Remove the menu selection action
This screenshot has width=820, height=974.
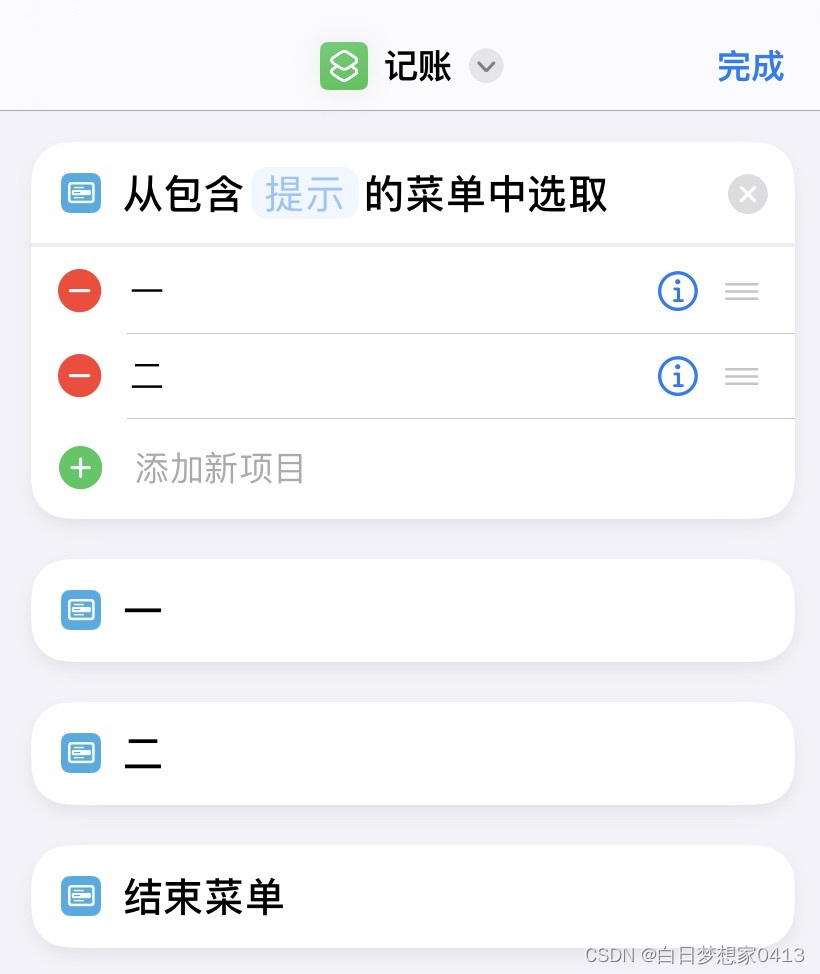(x=747, y=194)
